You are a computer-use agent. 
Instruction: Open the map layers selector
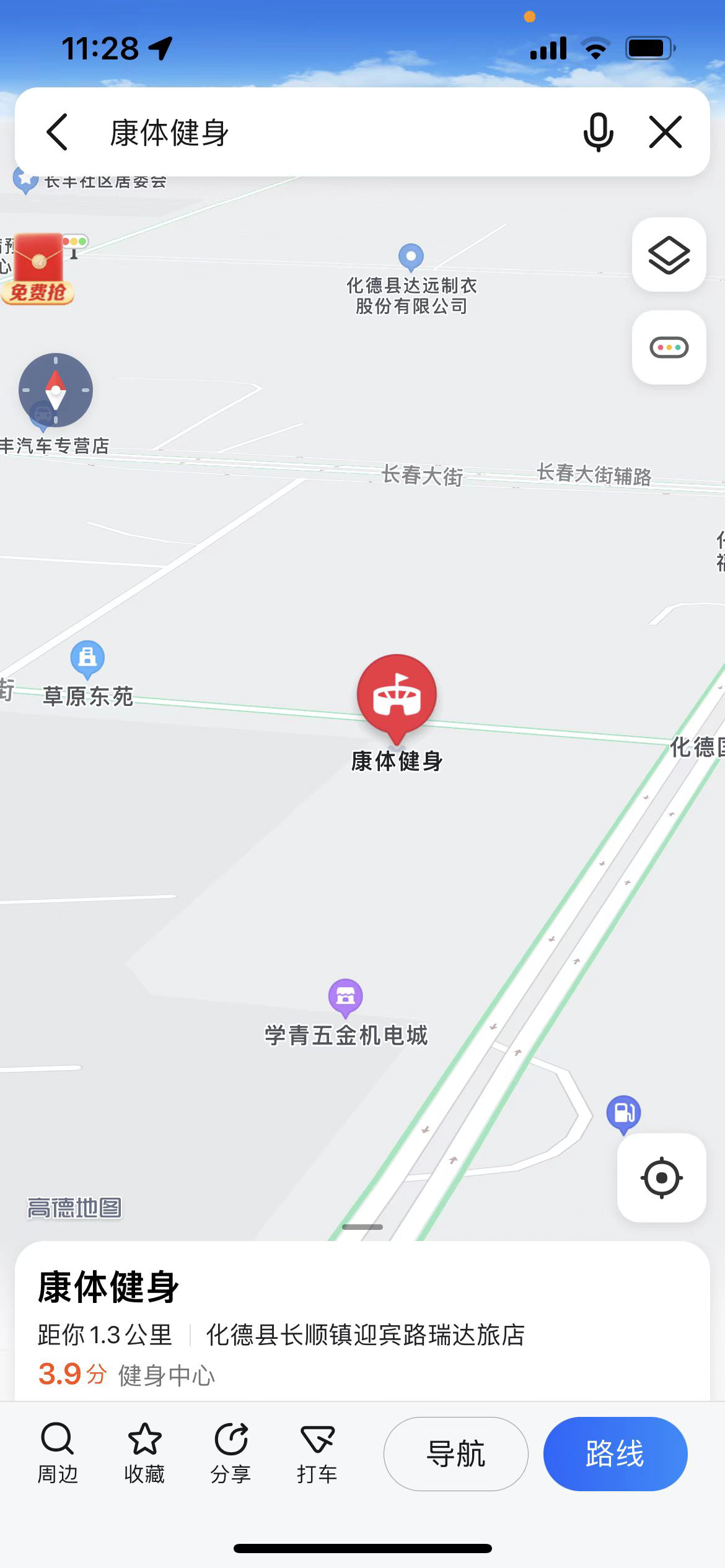click(x=669, y=255)
